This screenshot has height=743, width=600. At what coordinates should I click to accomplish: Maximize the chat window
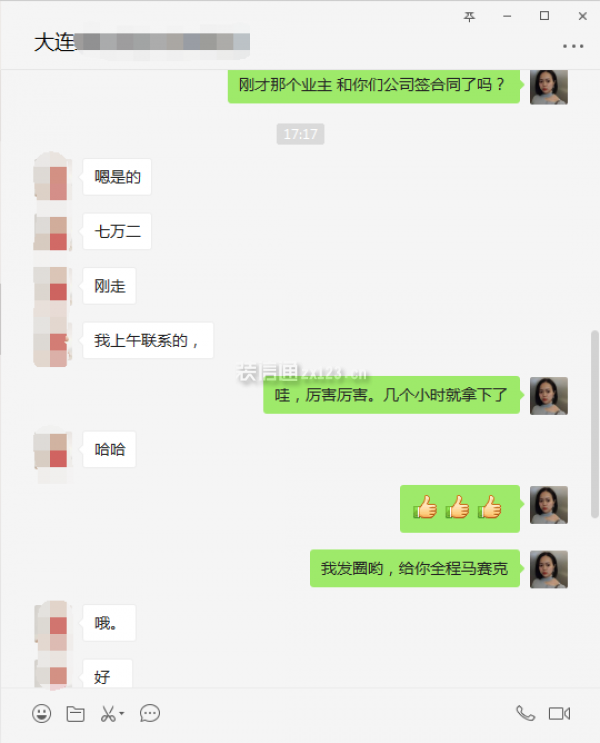544,15
